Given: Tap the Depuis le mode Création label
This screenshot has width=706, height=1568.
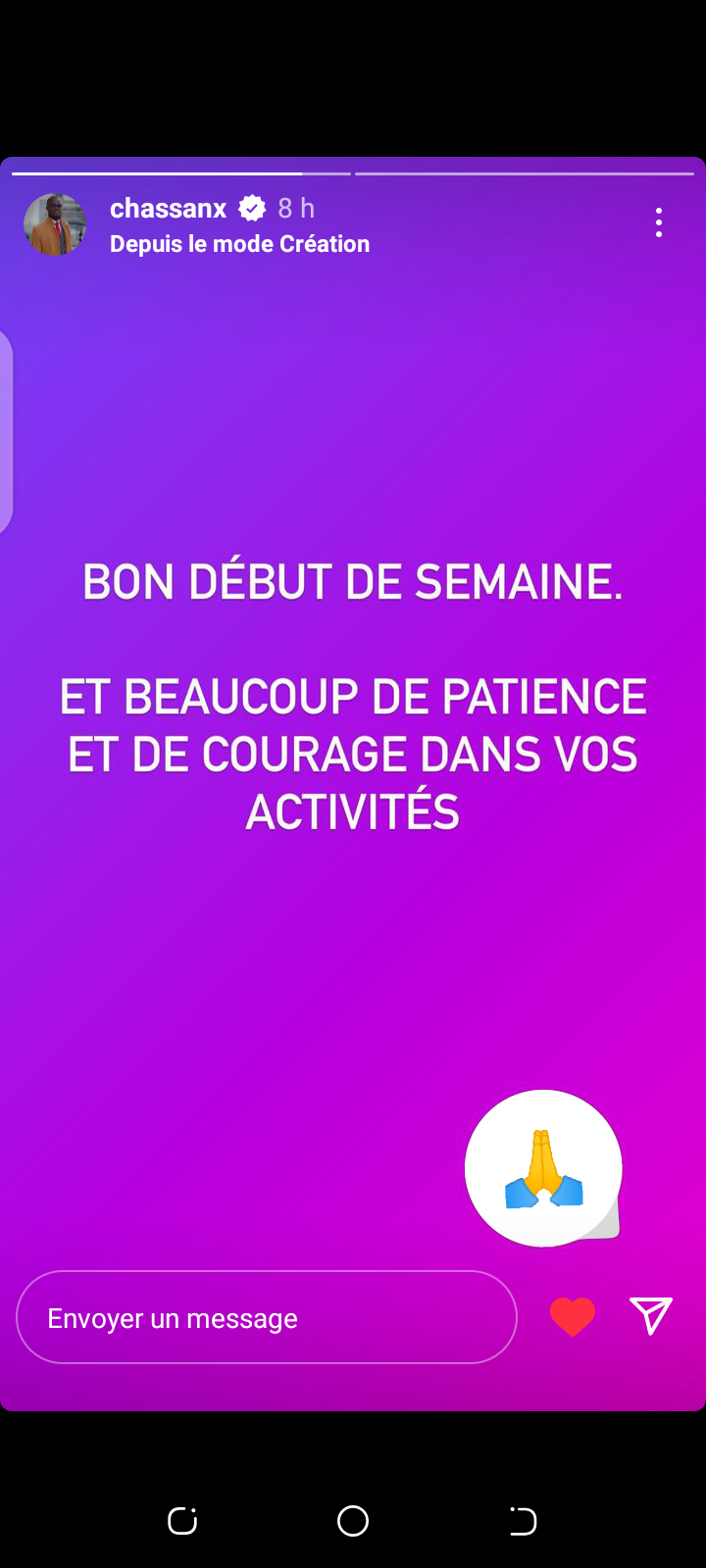Looking at the screenshot, I should pos(239,244).
